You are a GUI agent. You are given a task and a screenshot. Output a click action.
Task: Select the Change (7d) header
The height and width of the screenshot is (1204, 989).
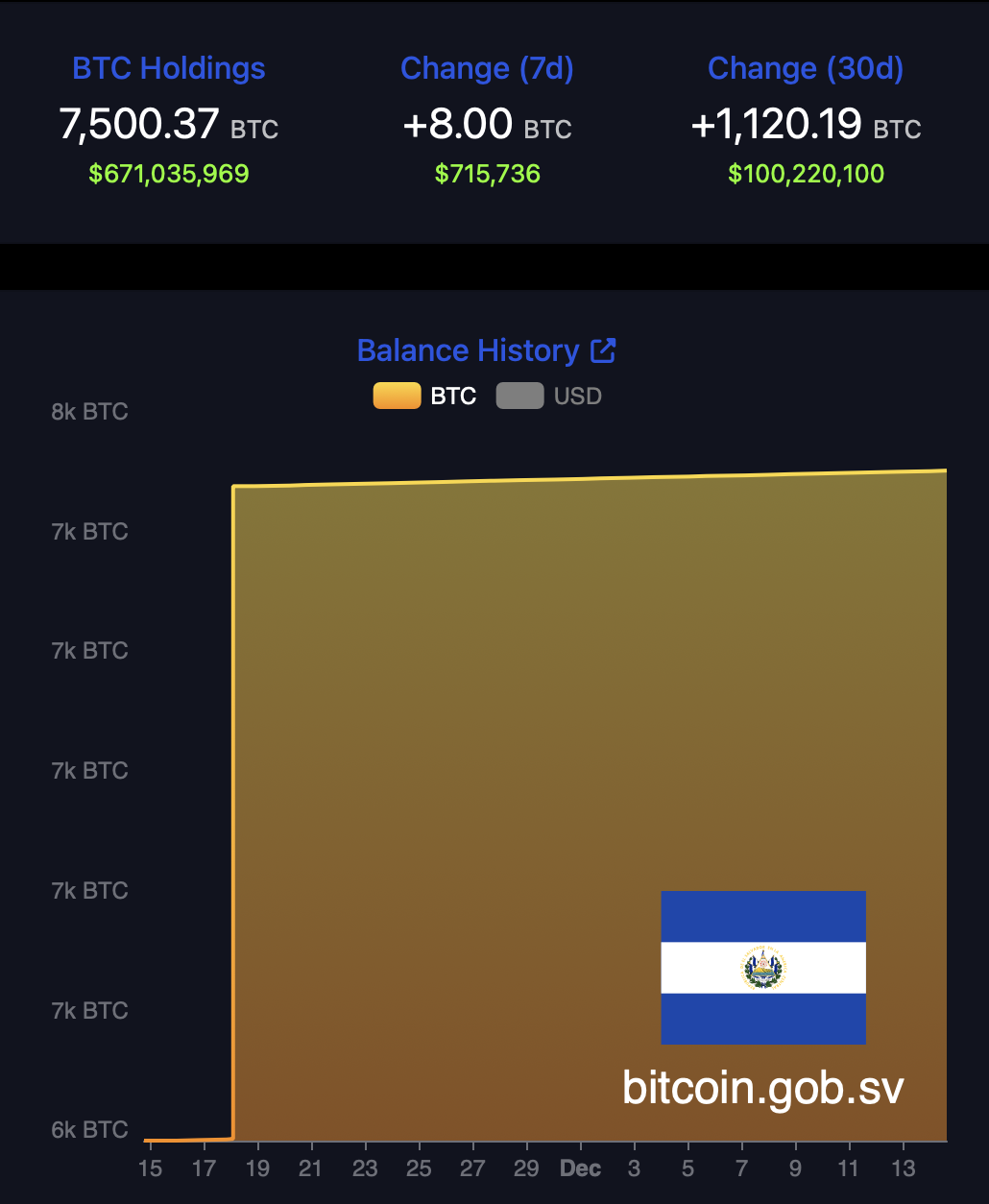click(487, 68)
